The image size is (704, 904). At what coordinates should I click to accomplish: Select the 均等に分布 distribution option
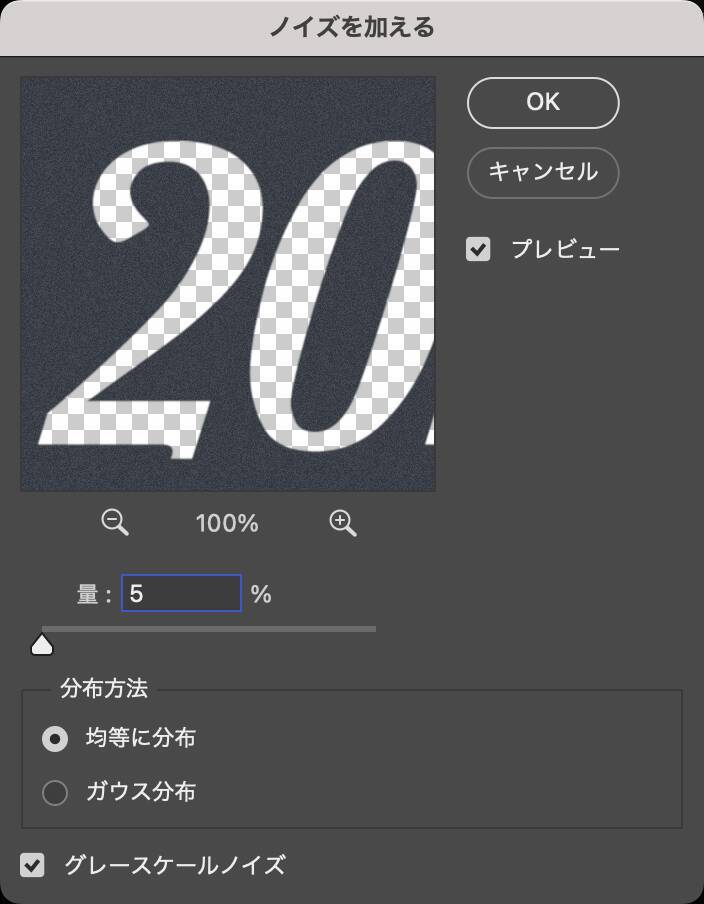point(55,739)
